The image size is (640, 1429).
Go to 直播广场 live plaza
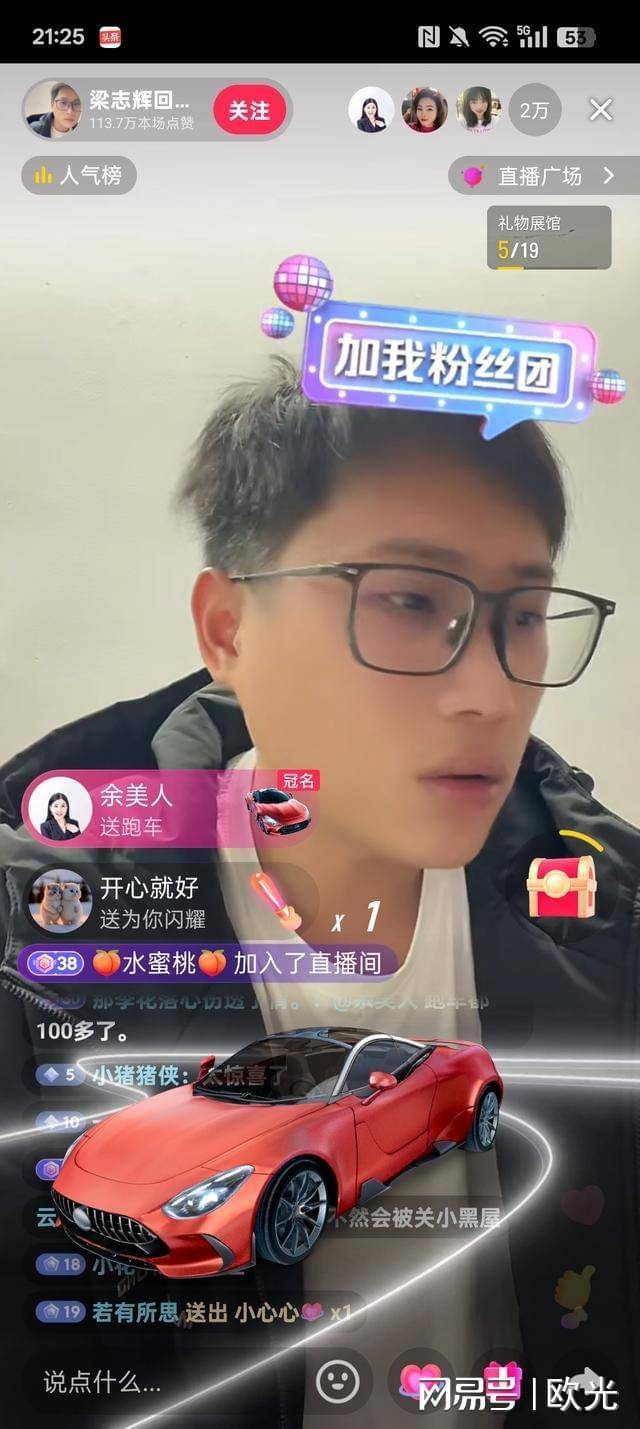coord(541,177)
